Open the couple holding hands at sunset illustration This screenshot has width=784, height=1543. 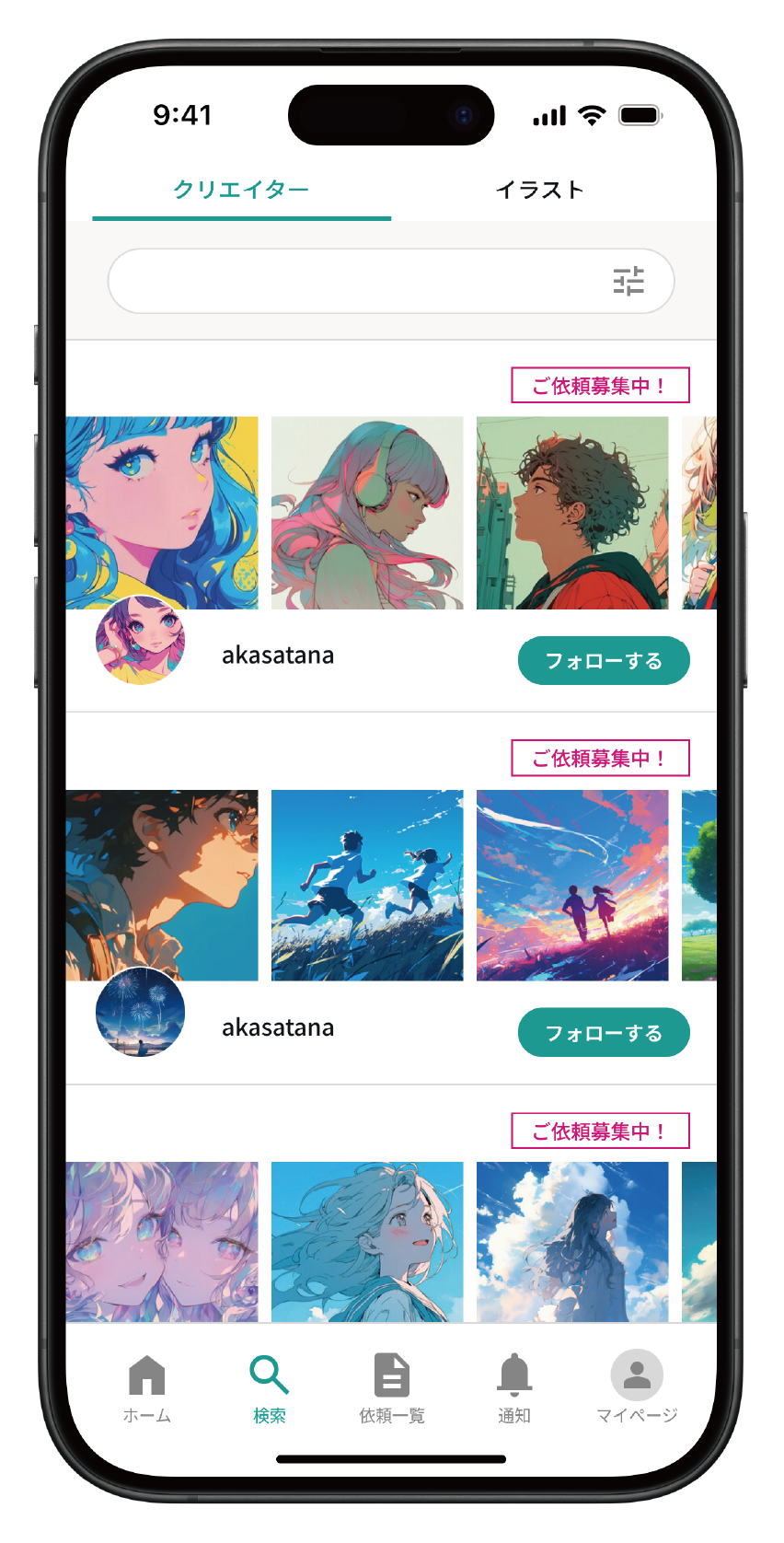572,885
